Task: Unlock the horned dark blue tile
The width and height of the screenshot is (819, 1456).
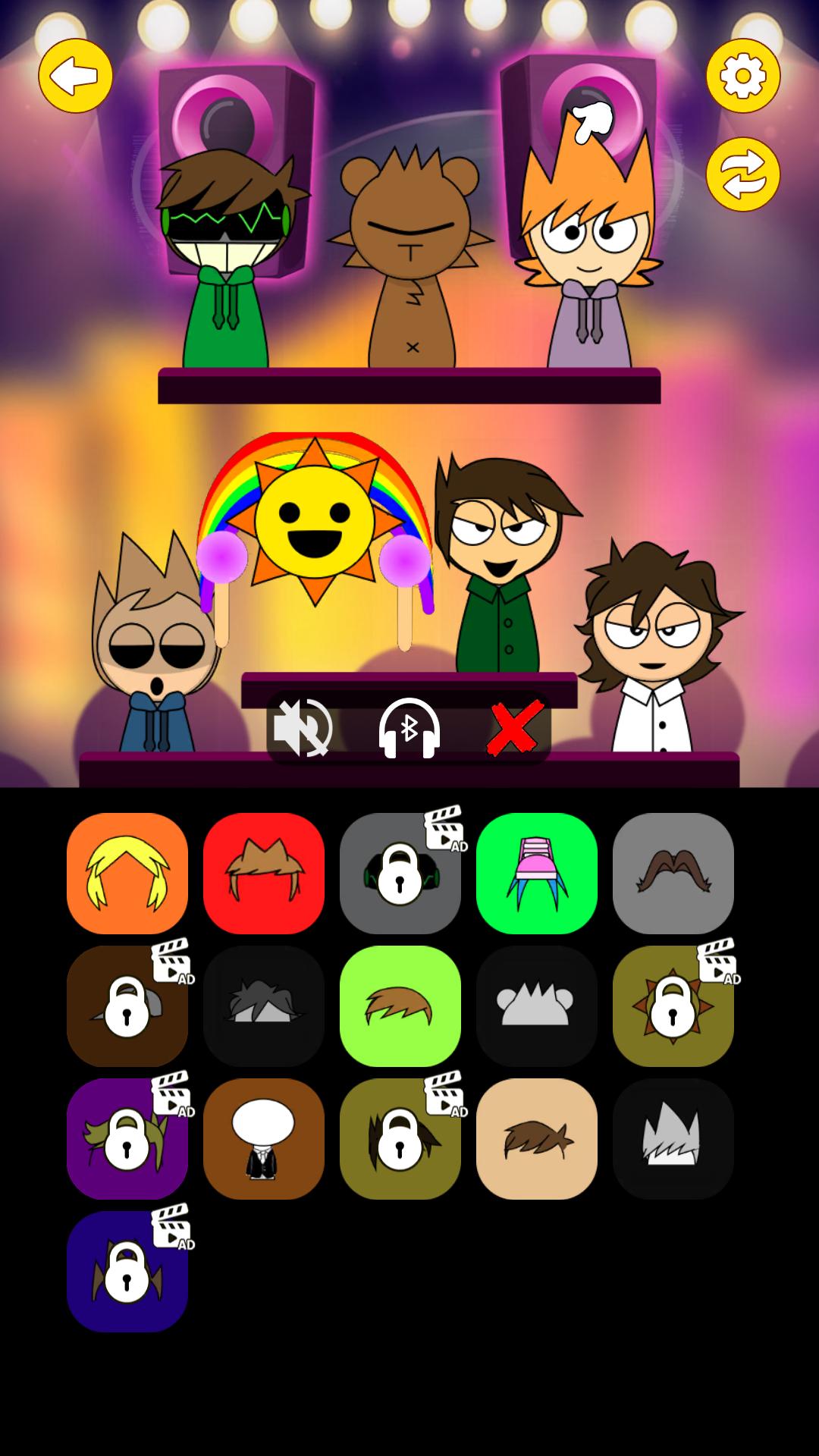Action: click(127, 1271)
